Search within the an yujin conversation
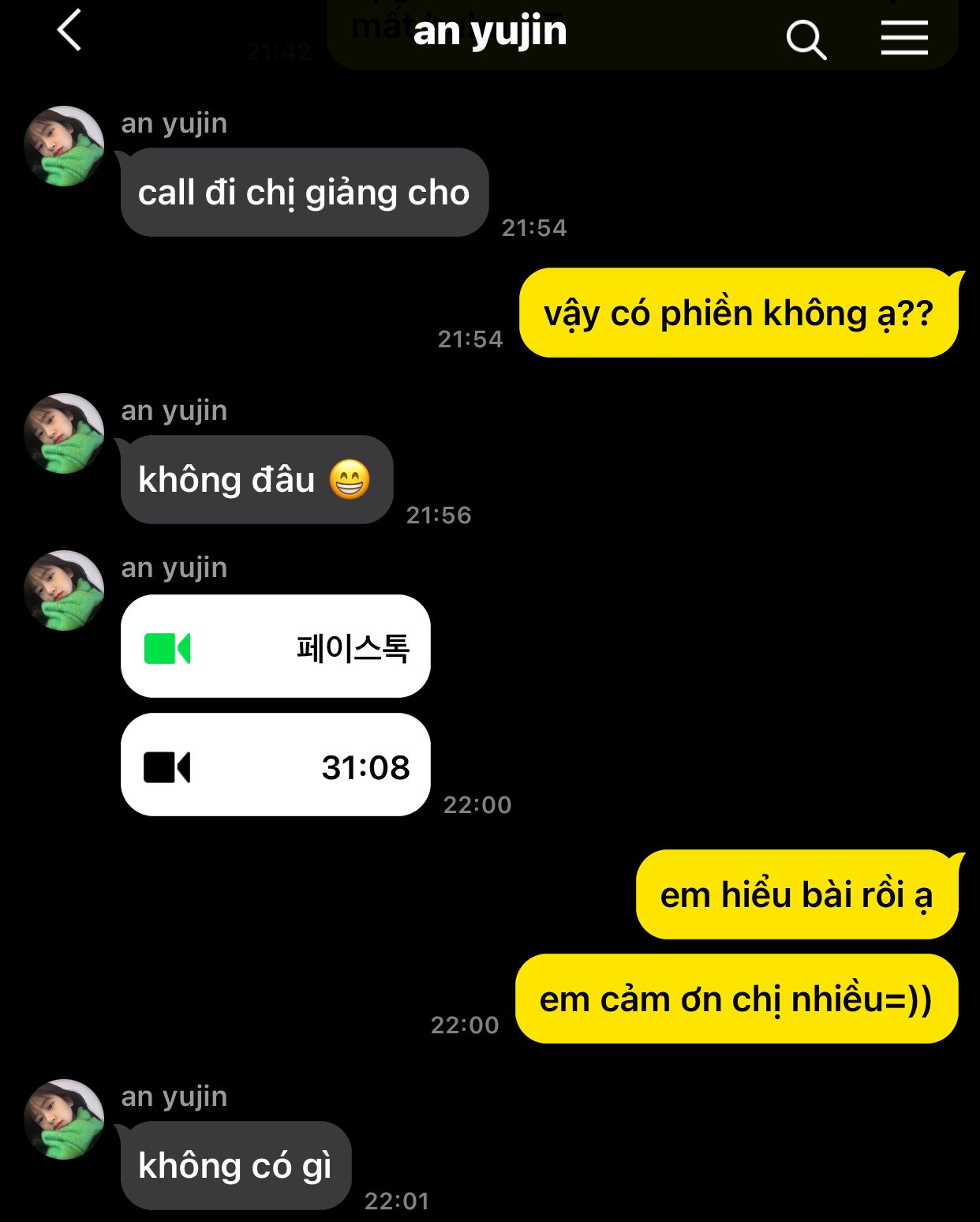Viewport: 980px width, 1222px height. tap(806, 39)
